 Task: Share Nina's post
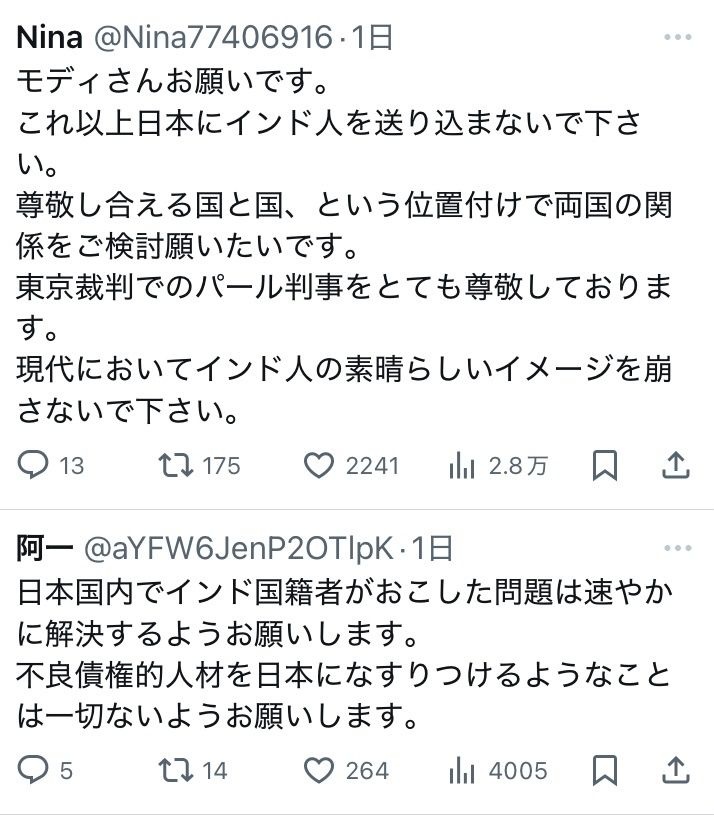pyautogui.click(x=676, y=465)
